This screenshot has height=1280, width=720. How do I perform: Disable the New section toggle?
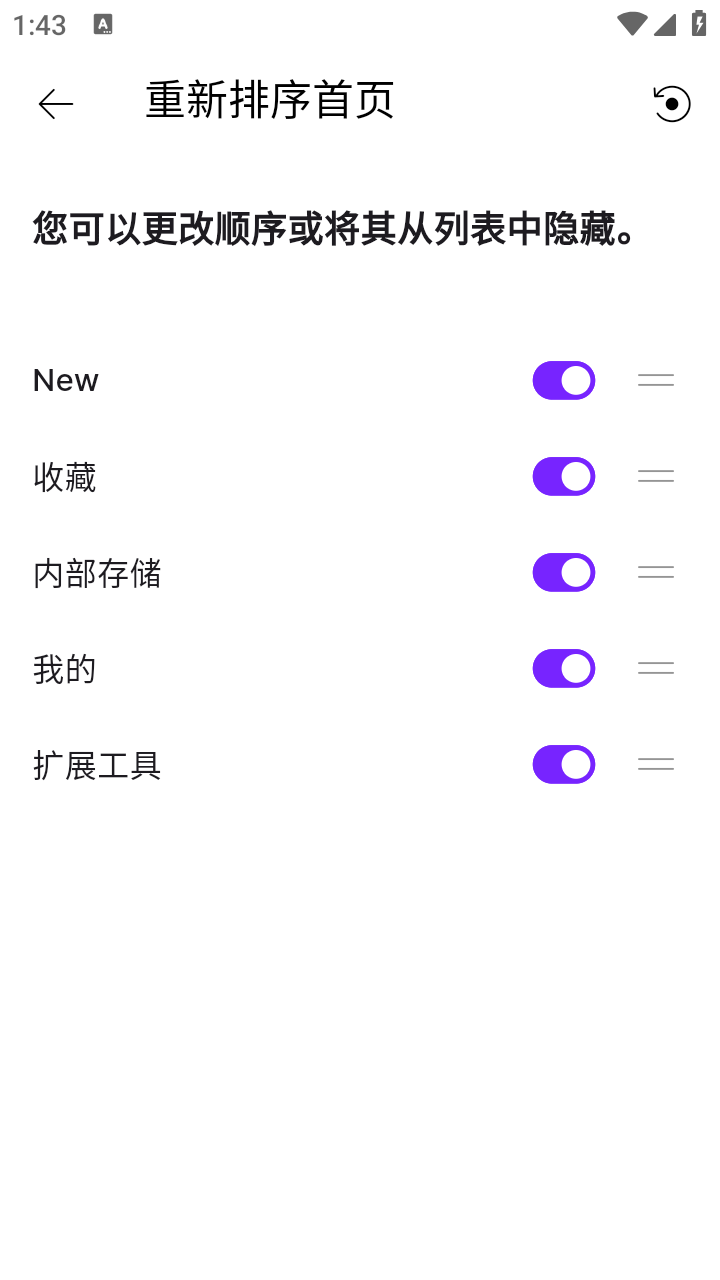(x=563, y=380)
